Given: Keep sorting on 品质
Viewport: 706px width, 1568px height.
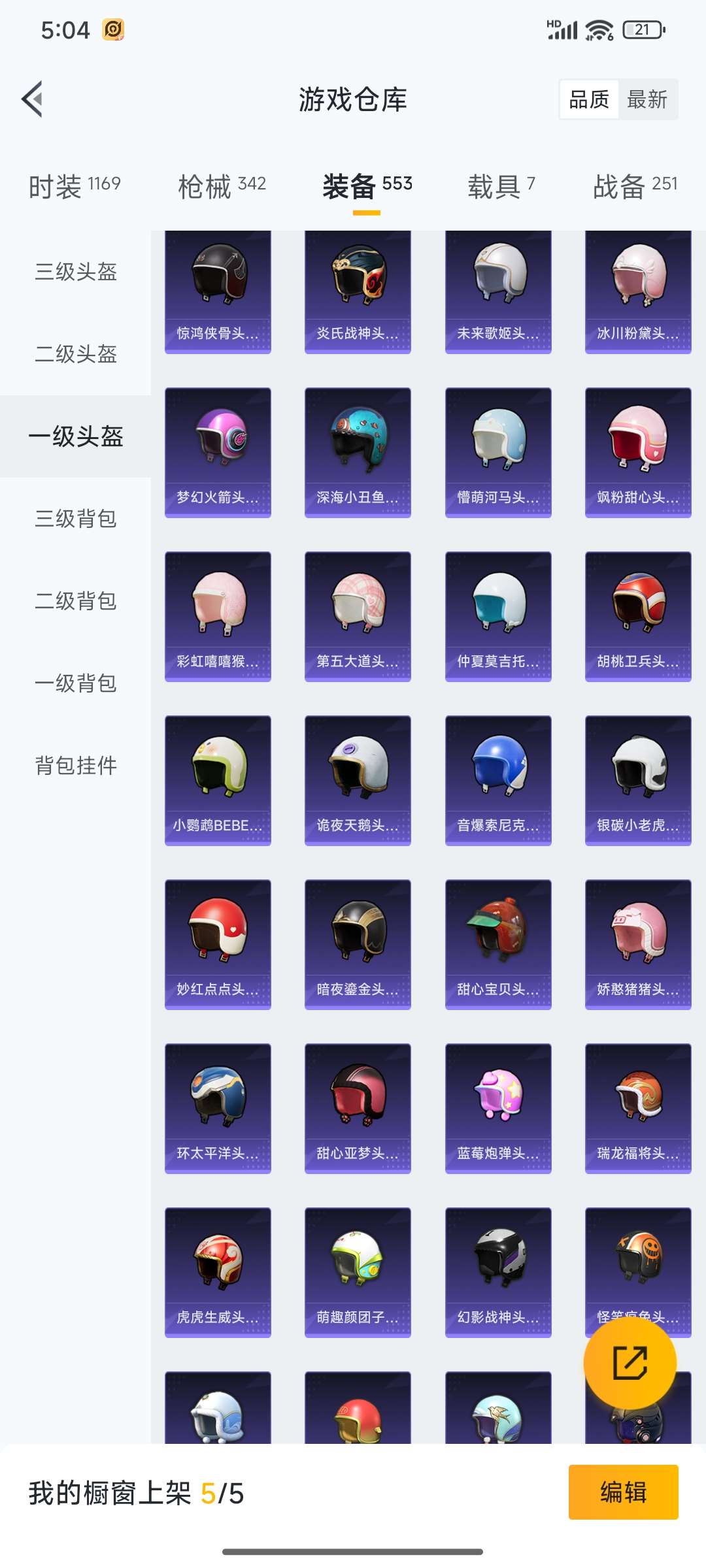Looking at the screenshot, I should (588, 99).
